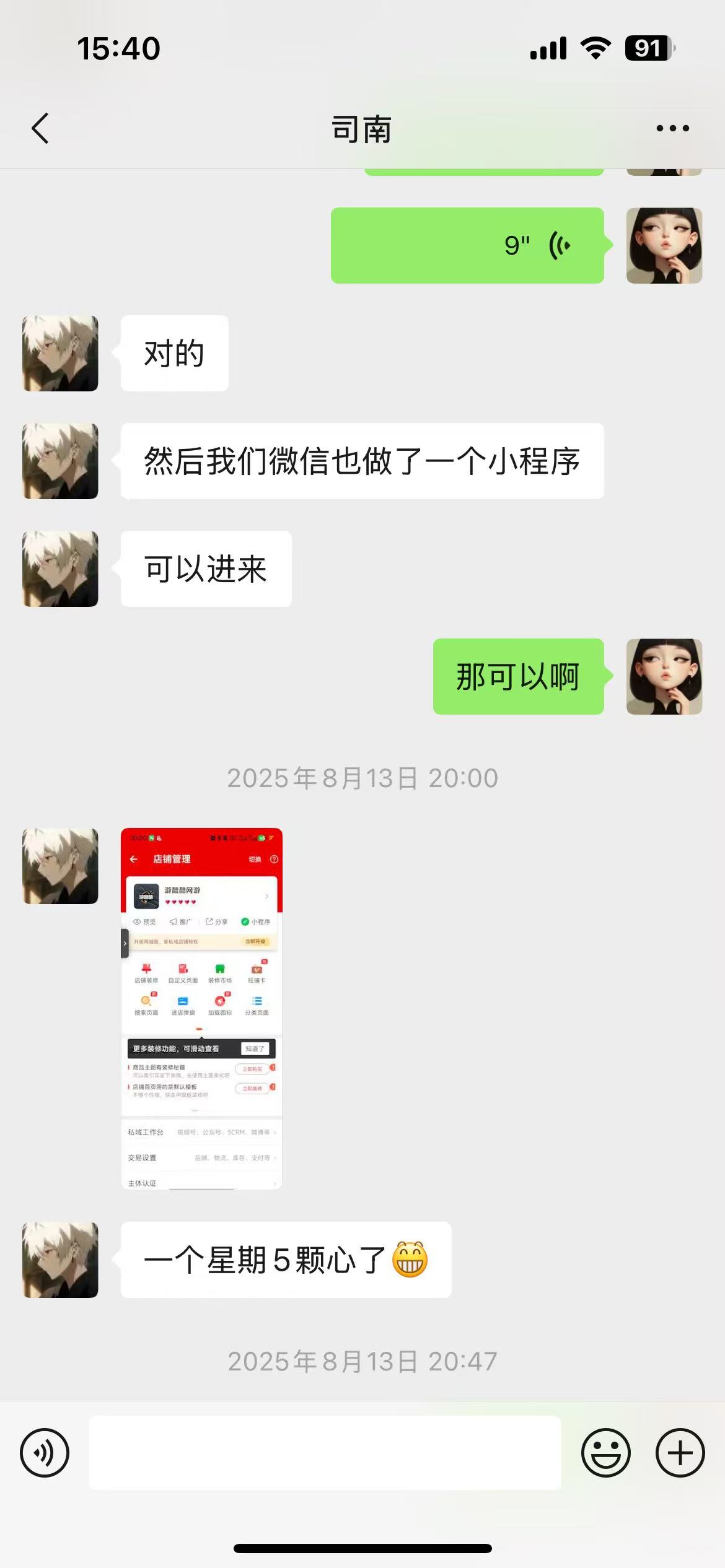Open the emoji sticker panel
725x1568 pixels.
(605, 1453)
